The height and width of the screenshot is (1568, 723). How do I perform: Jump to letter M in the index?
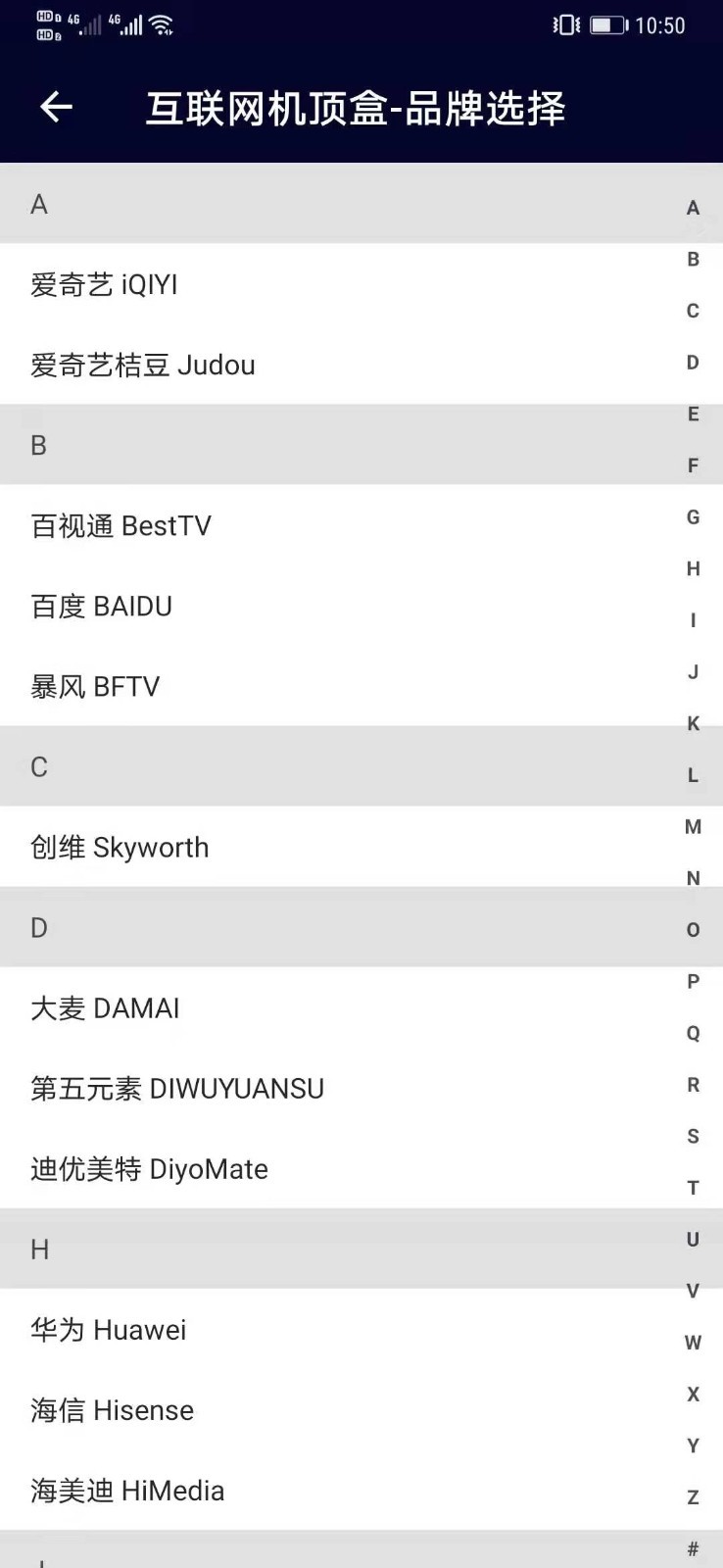[693, 826]
